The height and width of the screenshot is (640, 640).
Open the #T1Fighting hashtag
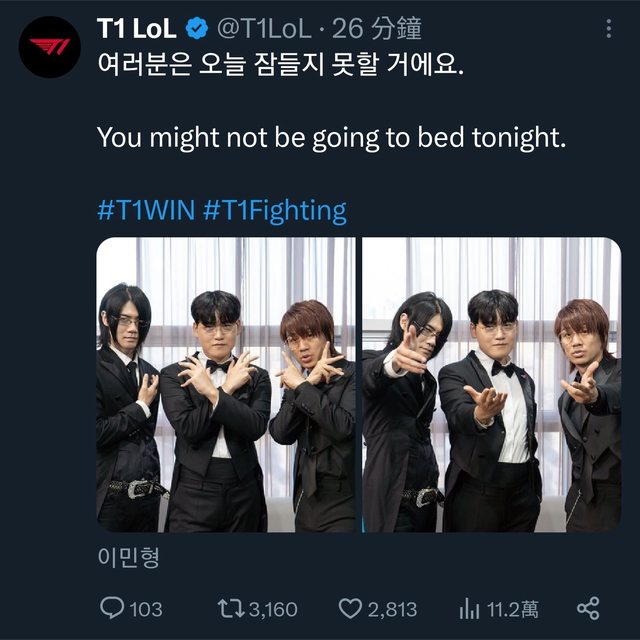tap(275, 211)
